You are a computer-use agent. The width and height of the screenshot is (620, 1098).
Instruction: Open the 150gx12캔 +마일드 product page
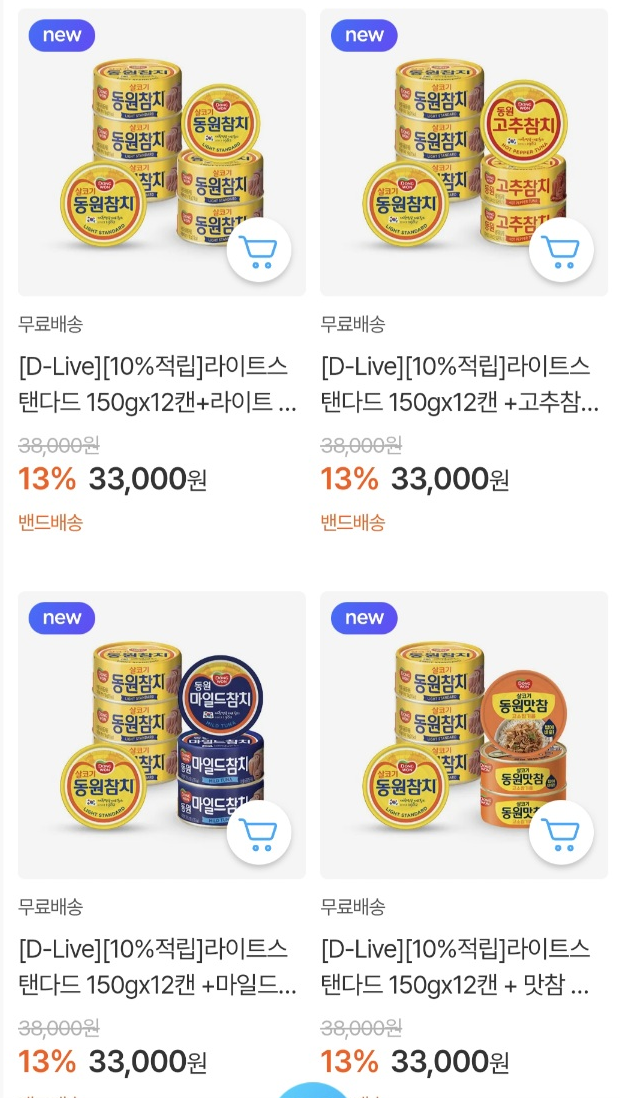coord(158,966)
